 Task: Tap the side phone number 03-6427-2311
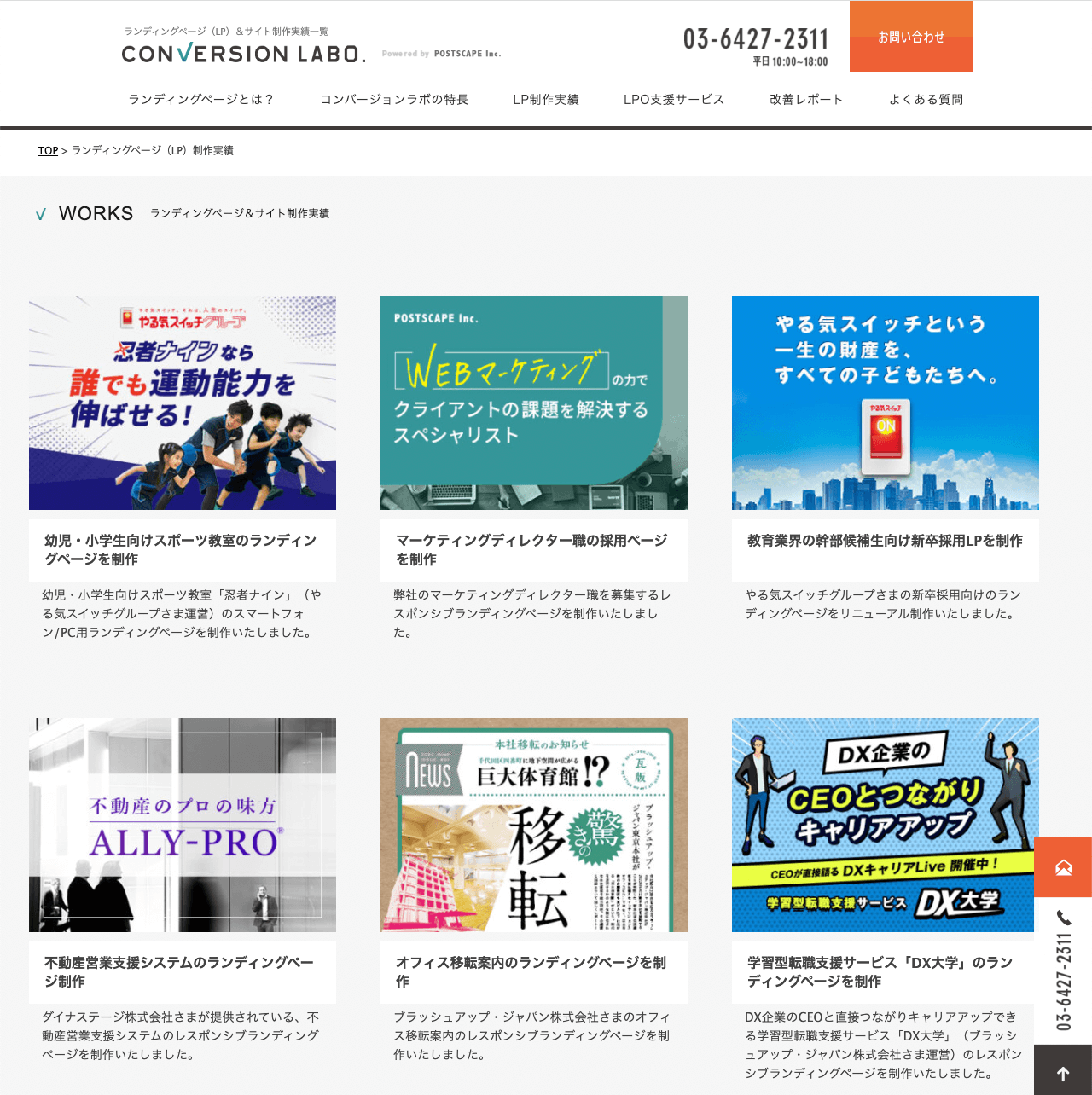click(x=1063, y=972)
